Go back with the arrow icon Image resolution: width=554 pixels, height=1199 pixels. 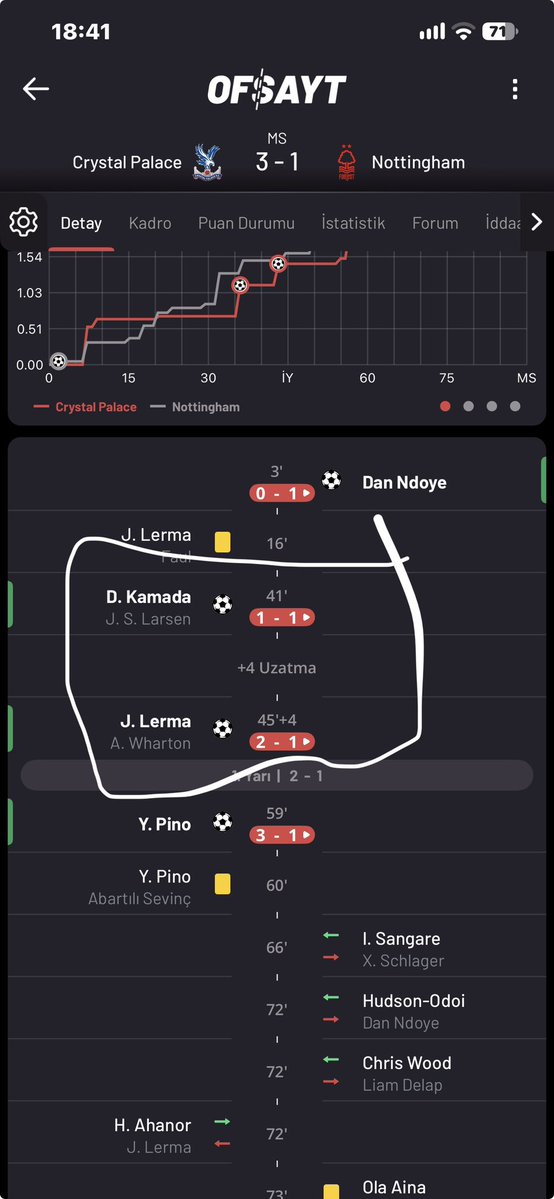35,89
